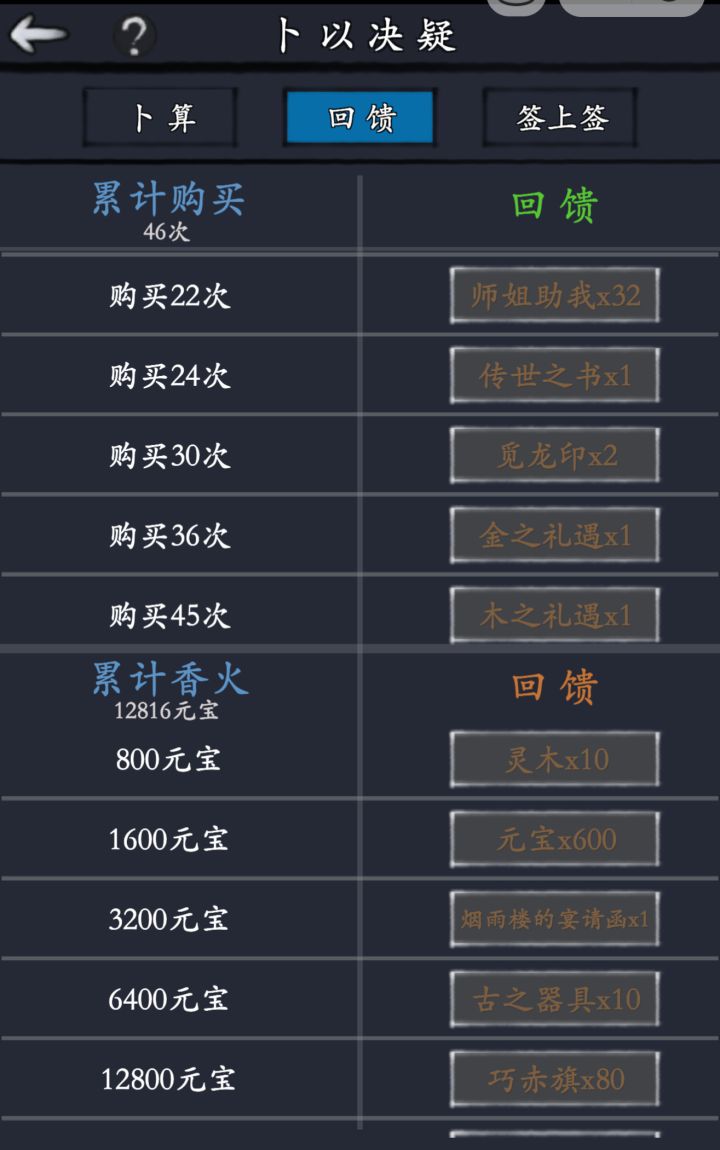The width and height of the screenshot is (720, 1150).
Task: Claim the 觅龙印x2 reward
Action: point(554,455)
